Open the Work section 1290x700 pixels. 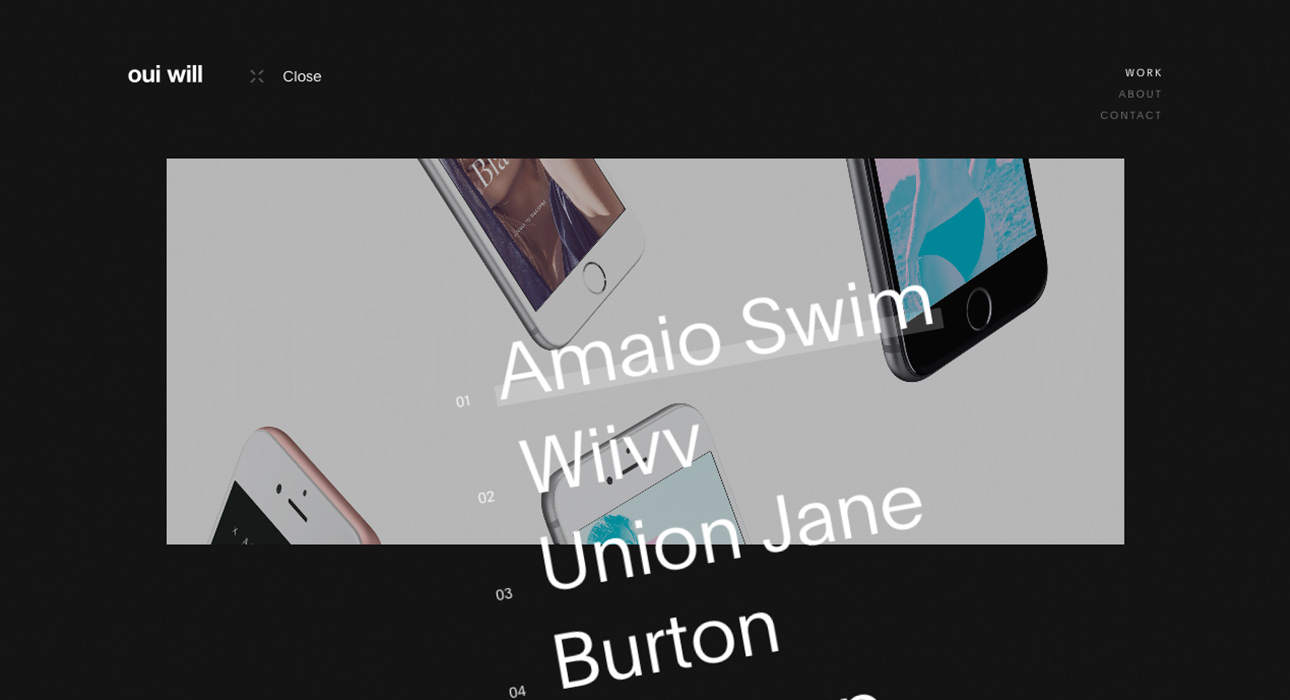click(x=1143, y=73)
